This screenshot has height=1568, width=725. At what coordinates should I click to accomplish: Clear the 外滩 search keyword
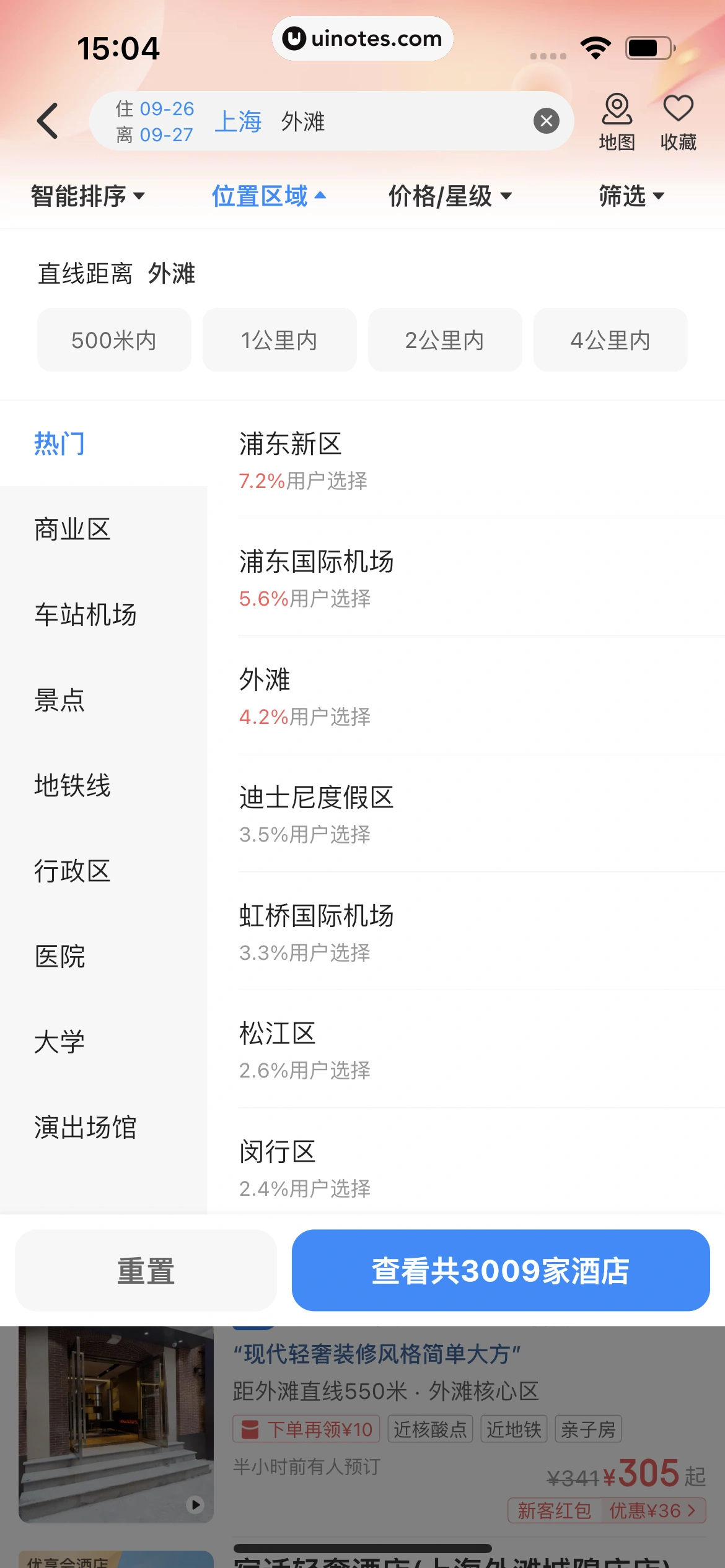pos(546,121)
